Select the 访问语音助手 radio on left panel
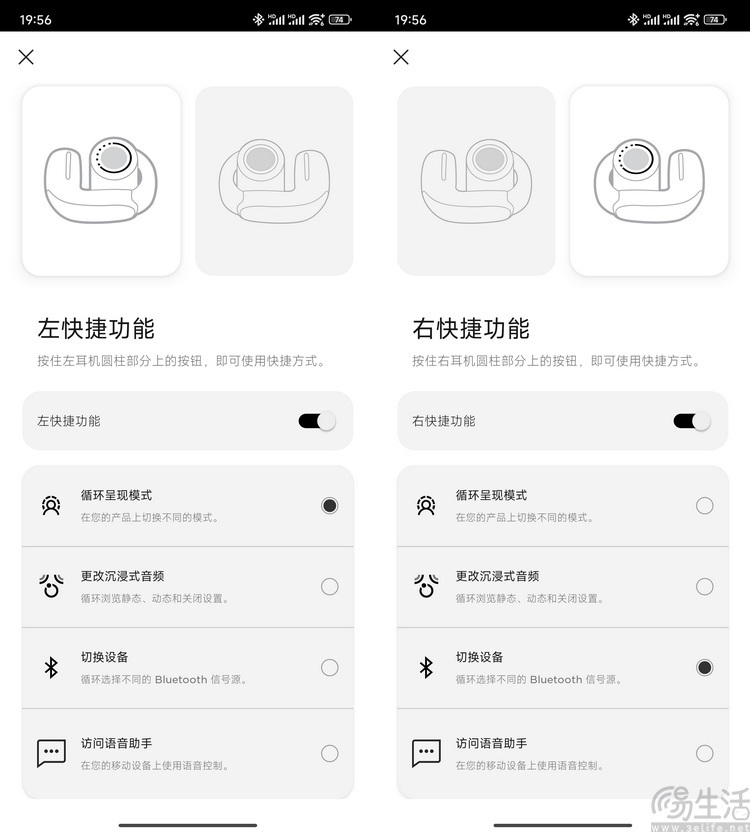 (330, 752)
